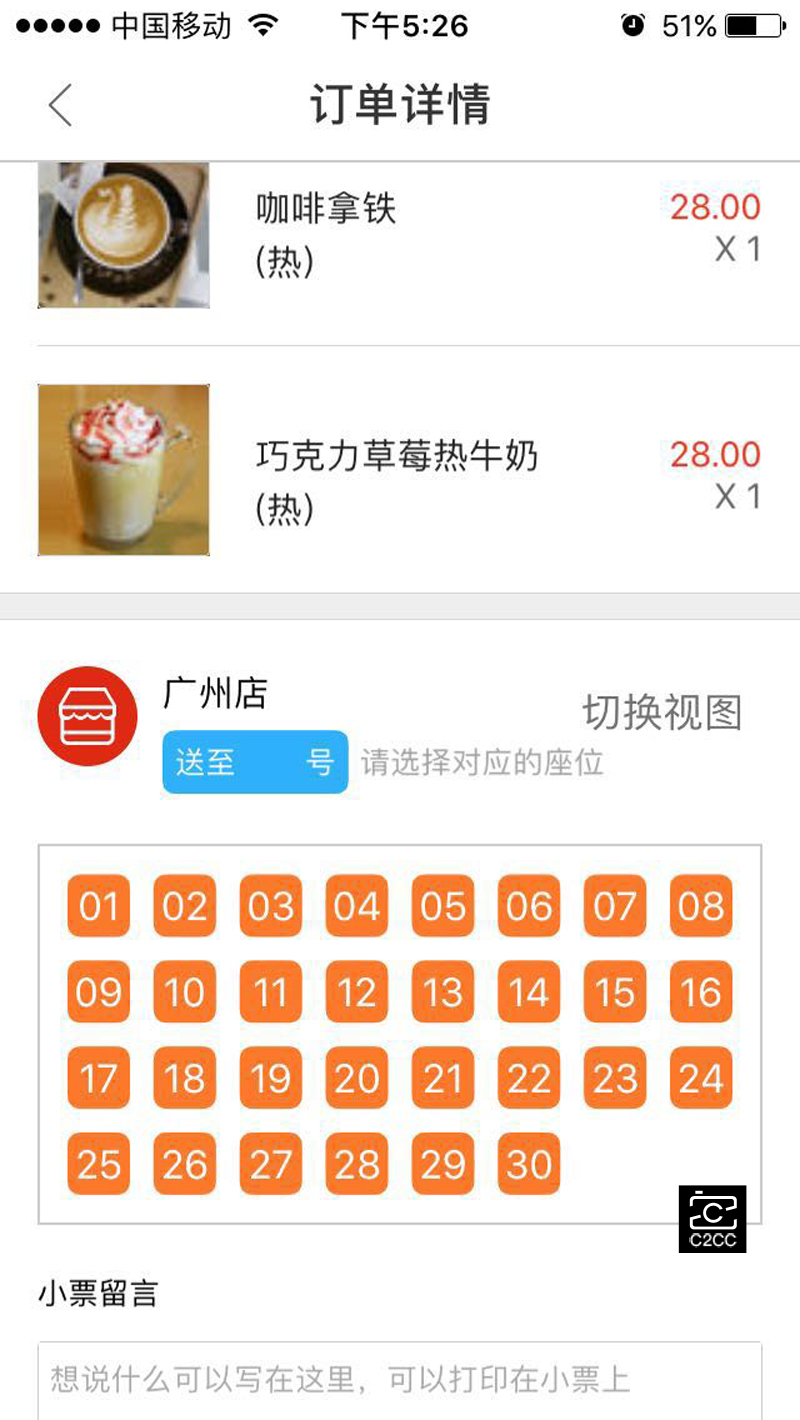Tap the Wi-Fi icon in the status bar

click(262, 25)
